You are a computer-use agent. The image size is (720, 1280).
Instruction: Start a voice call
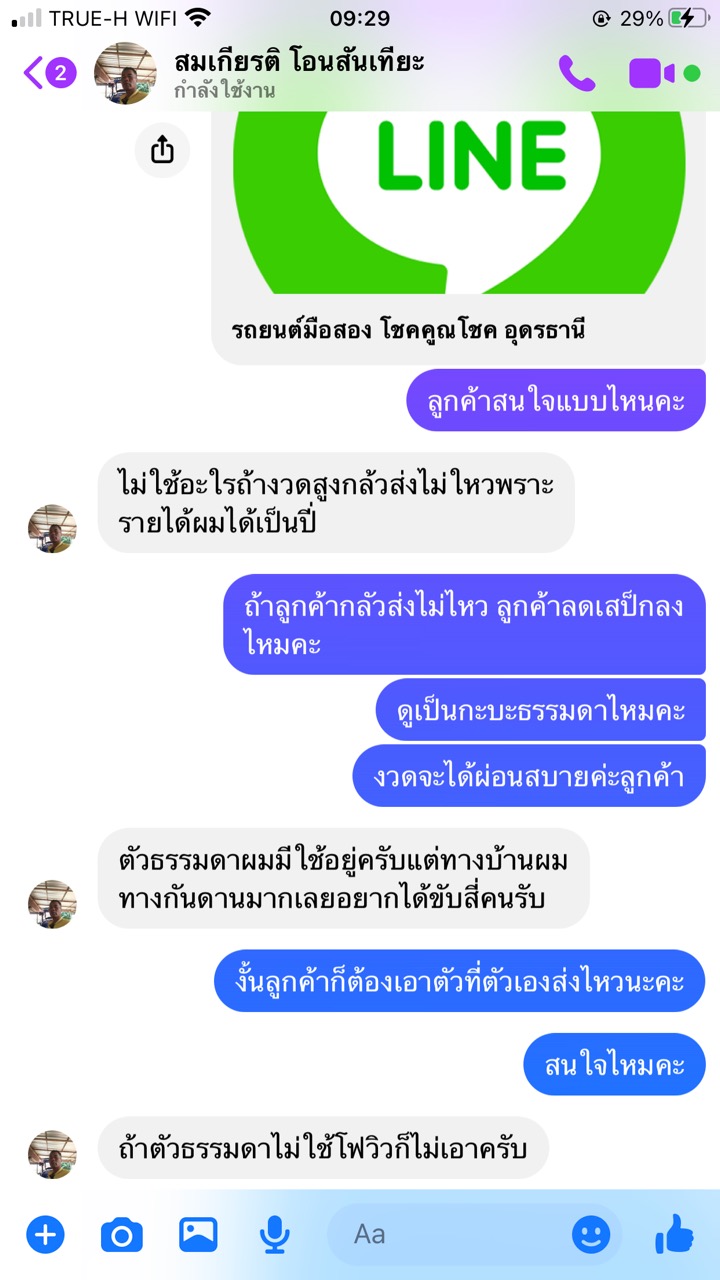(x=577, y=73)
